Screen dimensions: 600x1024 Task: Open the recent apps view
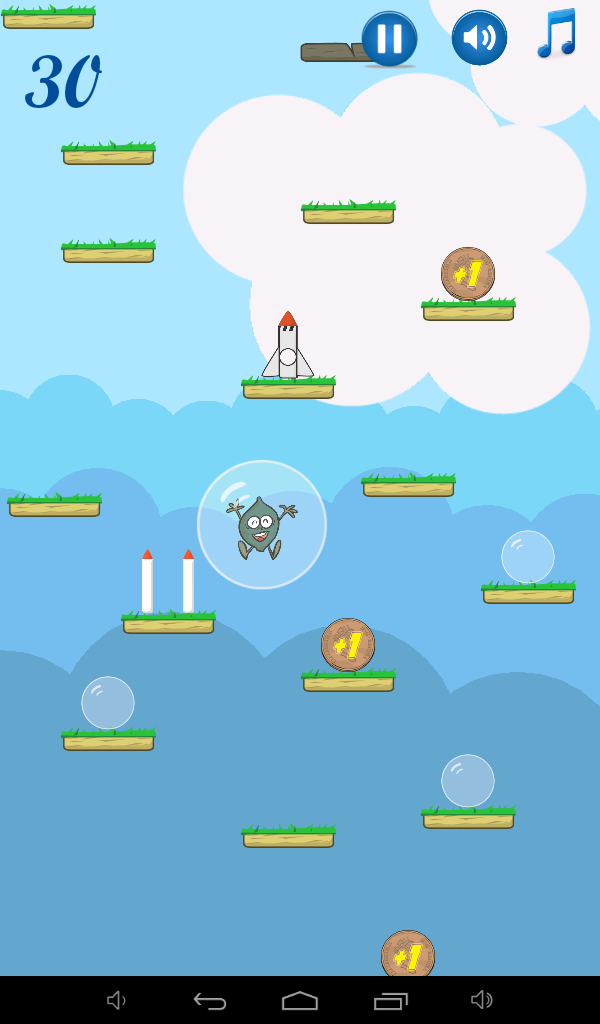click(x=391, y=1000)
